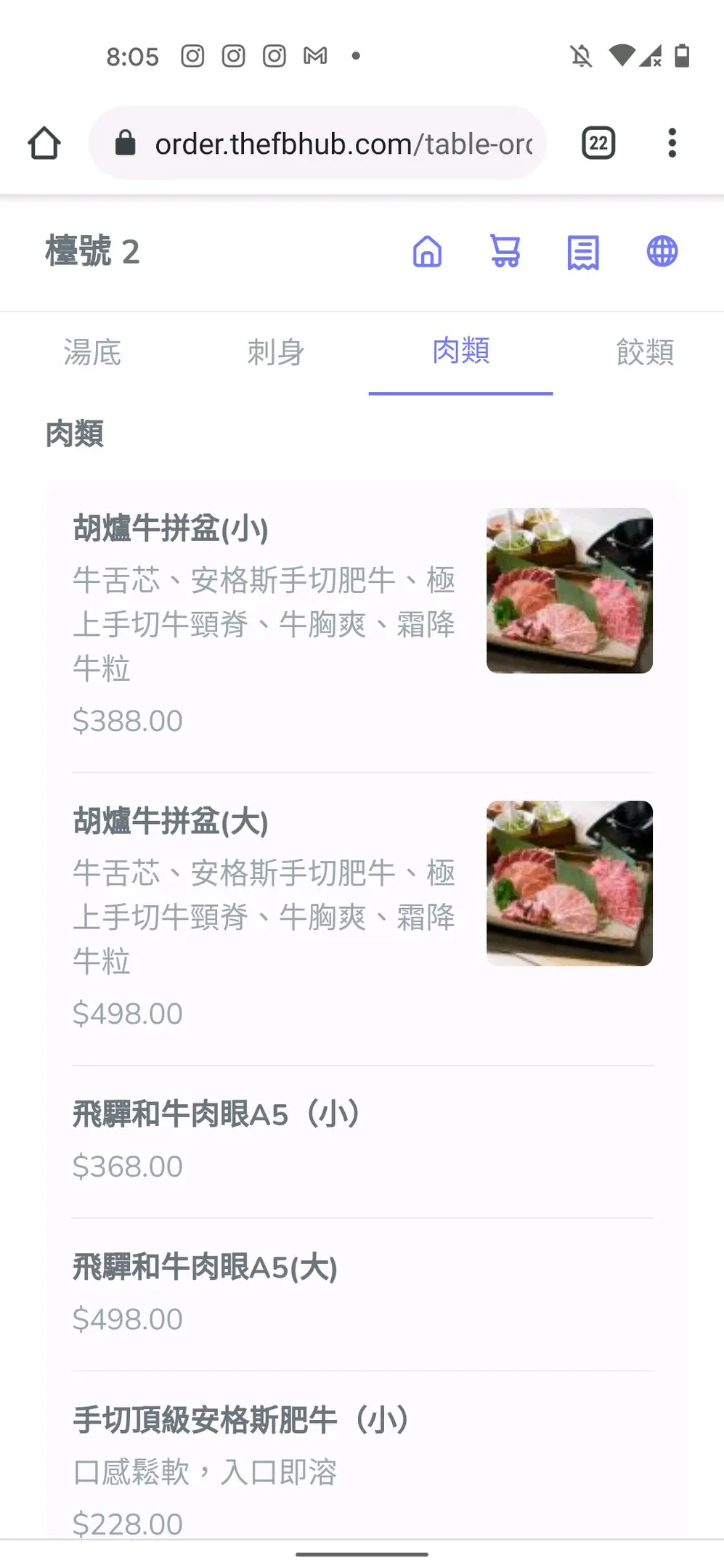Image resolution: width=724 pixels, height=1568 pixels.
Task: Select the 肉類 tab
Action: pos(460,351)
